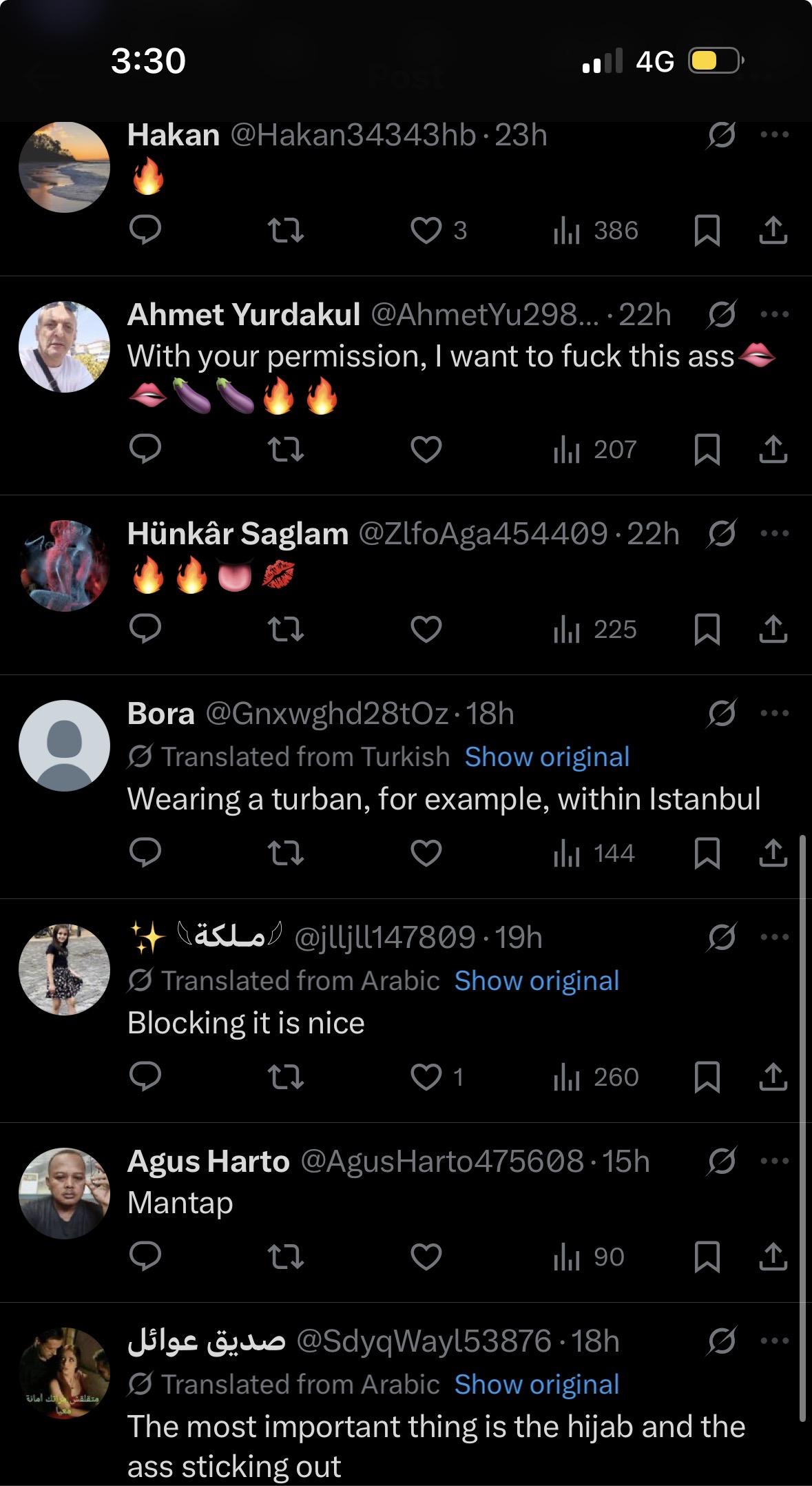Viewport: 812px width, 1486px height.
Task: Open more options on Agus Harto's reply
Action: [x=775, y=1161]
